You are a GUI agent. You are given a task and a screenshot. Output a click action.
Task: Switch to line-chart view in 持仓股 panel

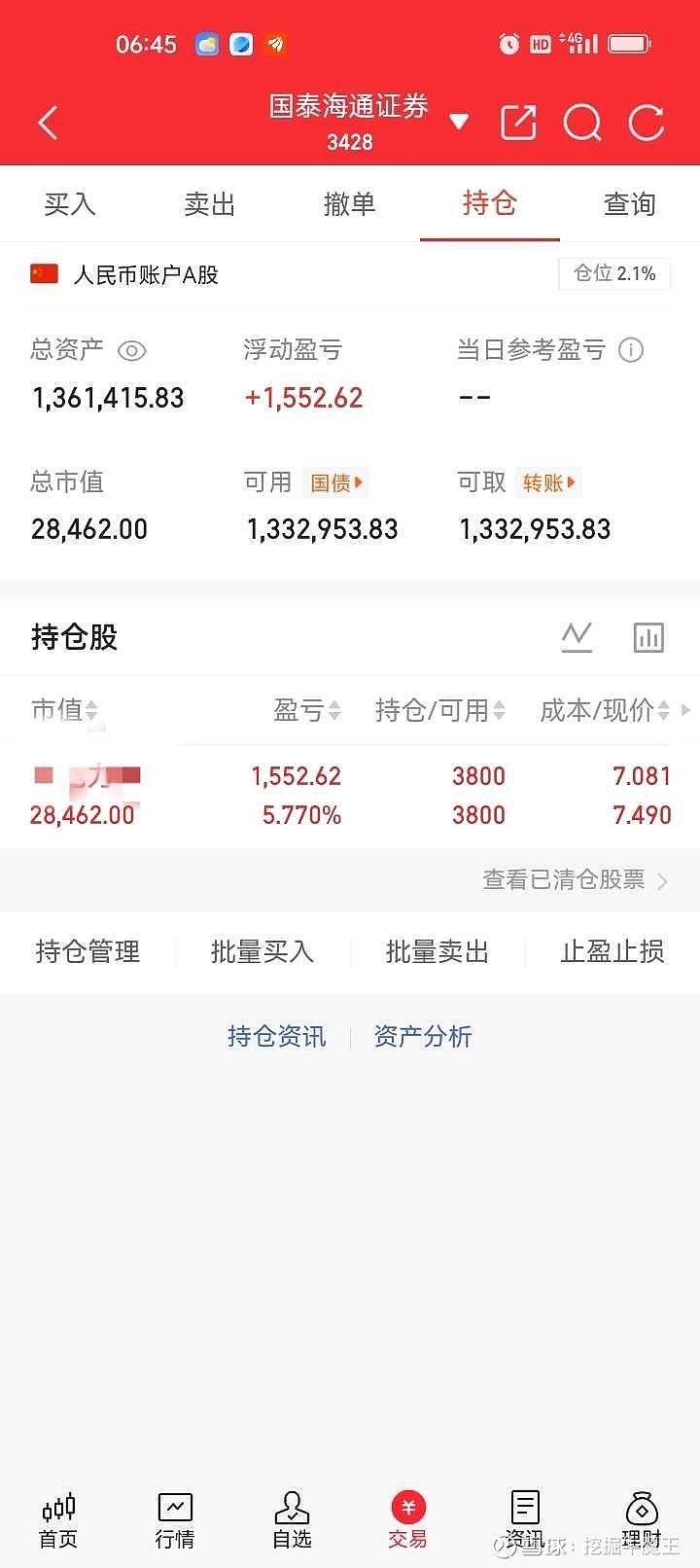click(x=576, y=636)
